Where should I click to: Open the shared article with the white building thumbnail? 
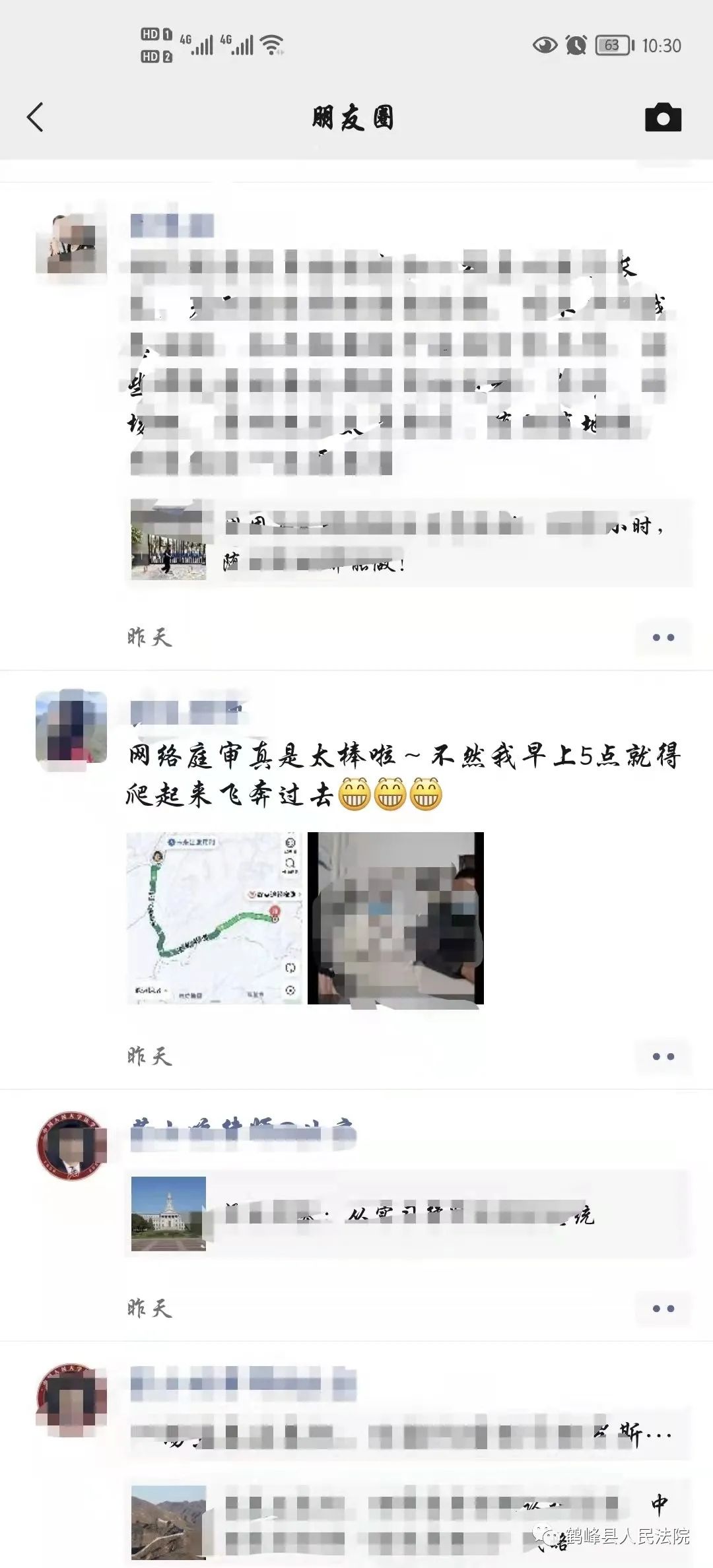[408, 1214]
